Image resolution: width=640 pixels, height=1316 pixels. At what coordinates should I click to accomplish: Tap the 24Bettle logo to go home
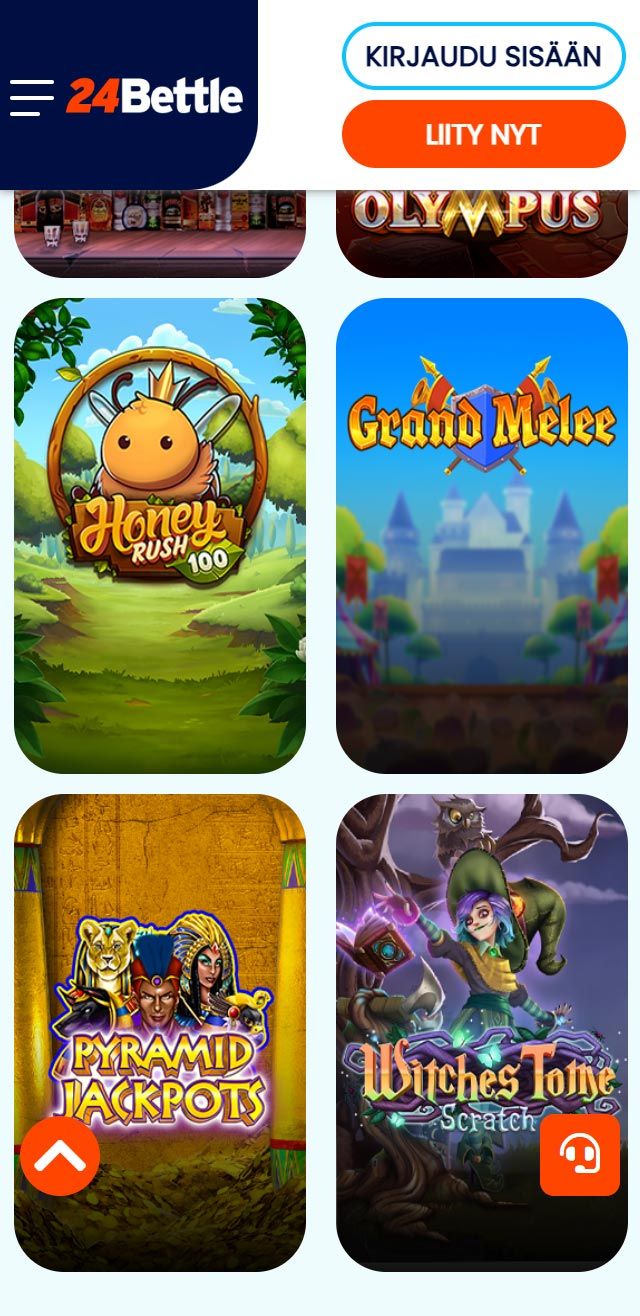pos(155,97)
